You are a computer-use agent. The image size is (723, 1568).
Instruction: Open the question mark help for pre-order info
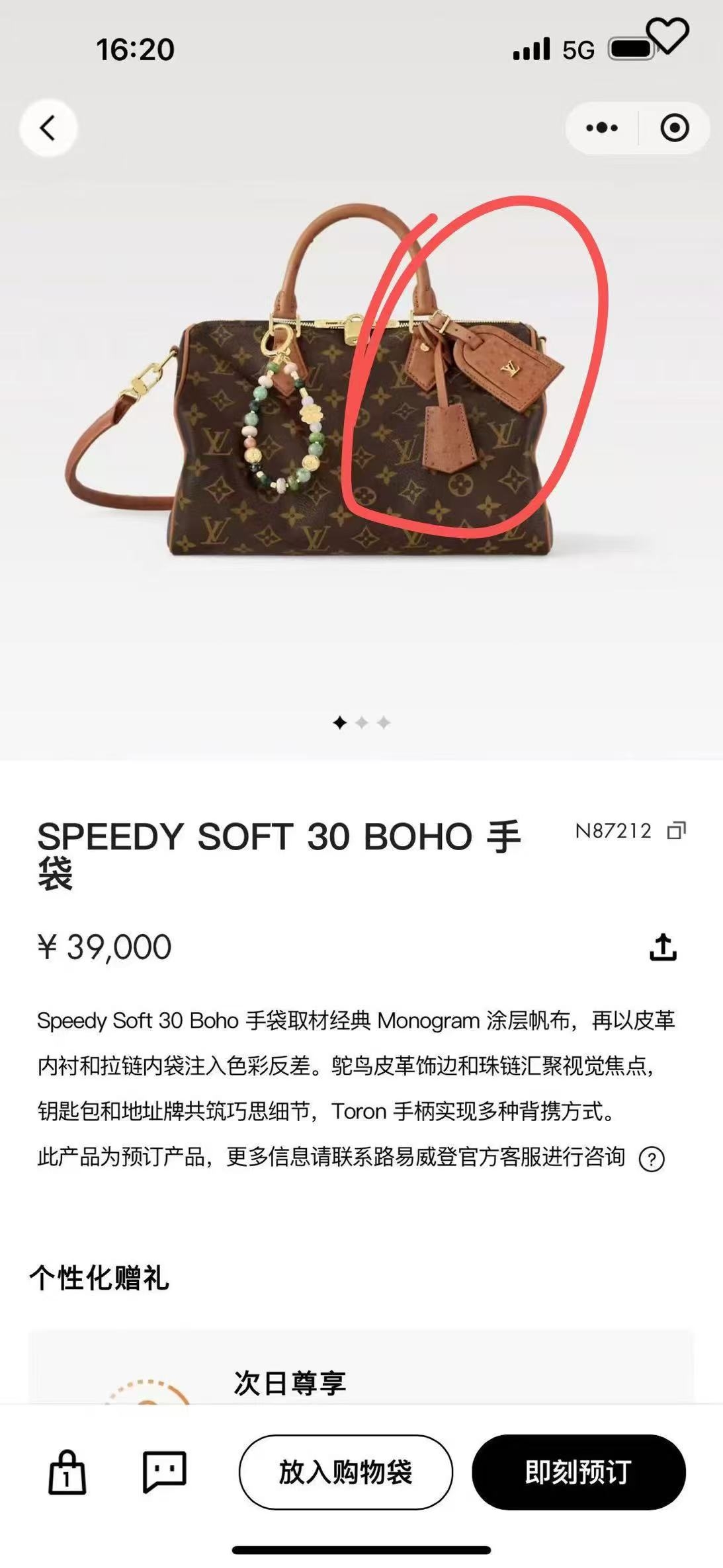pyautogui.click(x=652, y=1158)
